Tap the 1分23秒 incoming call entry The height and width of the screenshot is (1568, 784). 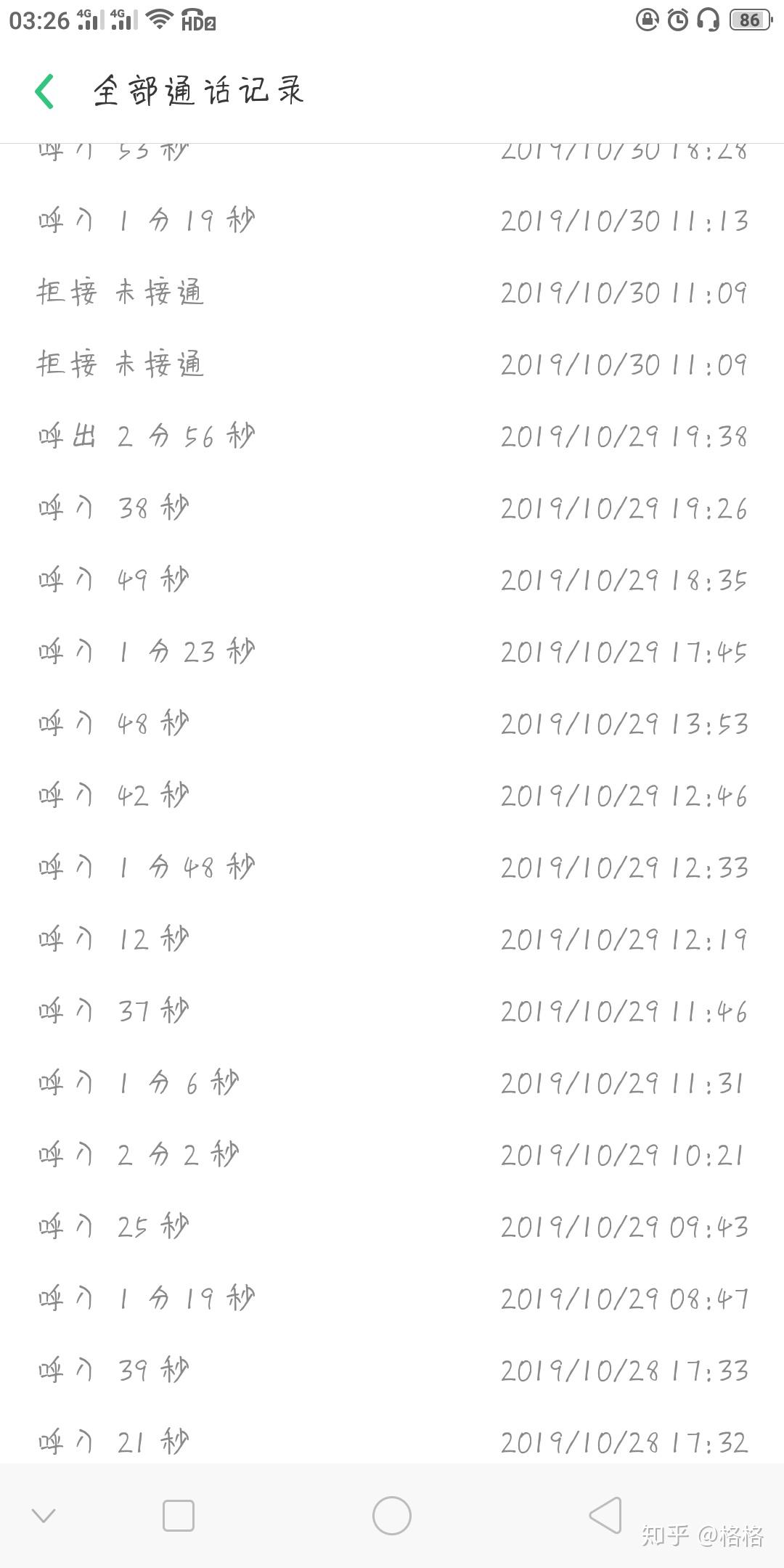pyautogui.click(x=392, y=652)
